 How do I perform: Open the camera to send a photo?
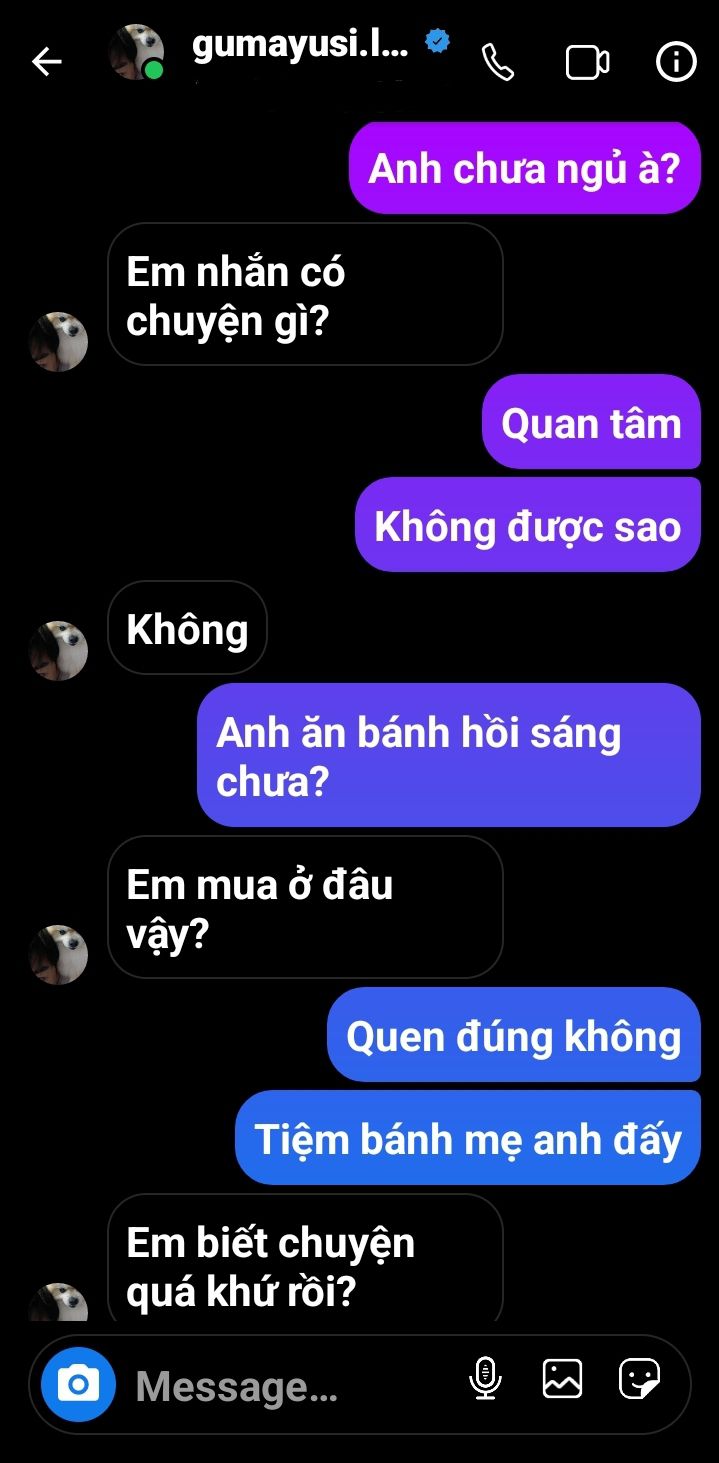point(78,1384)
